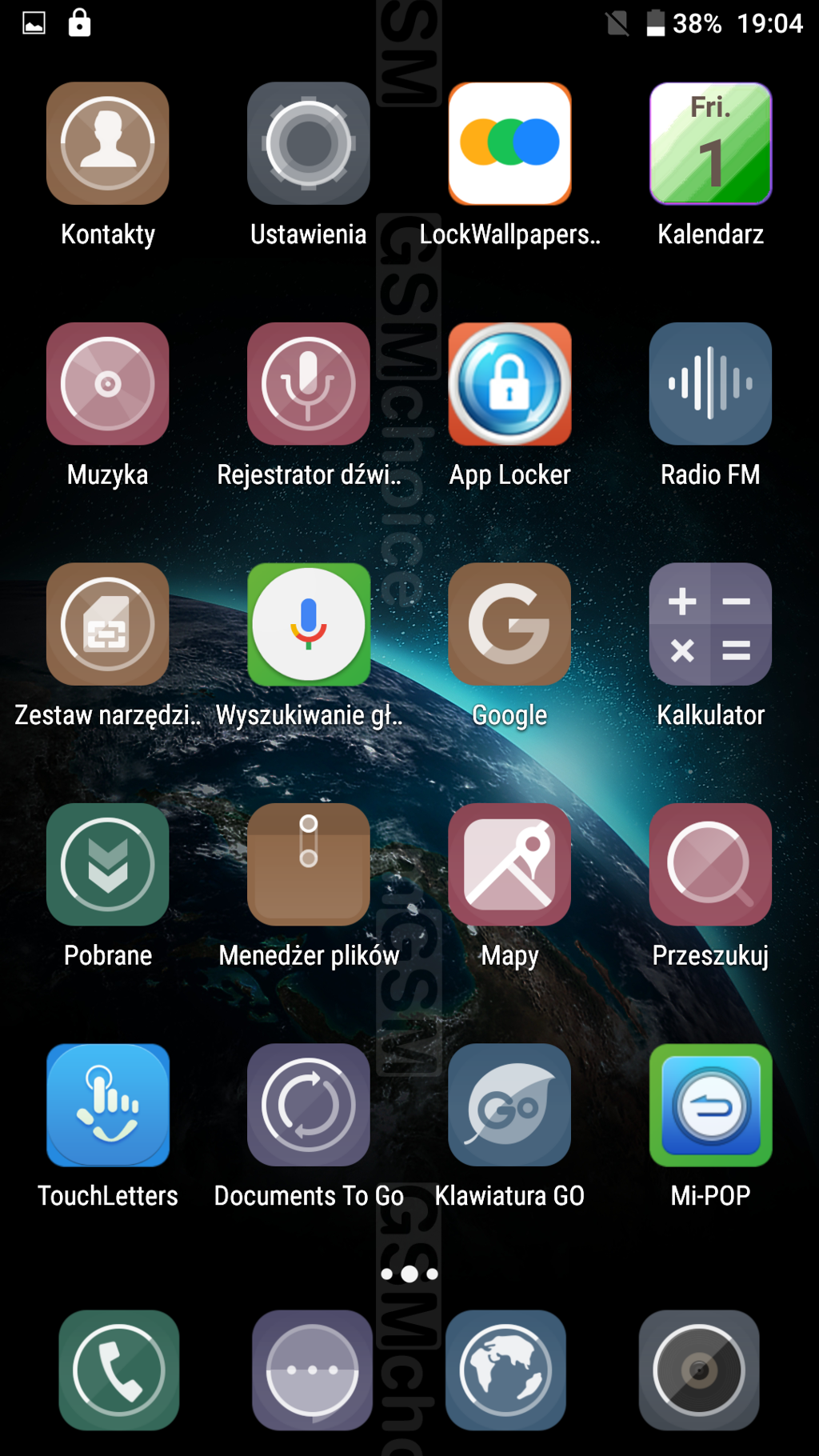This screenshot has height=1456, width=819.
Task: Open Rejestrator dźwięku recorder
Action: click(x=309, y=384)
